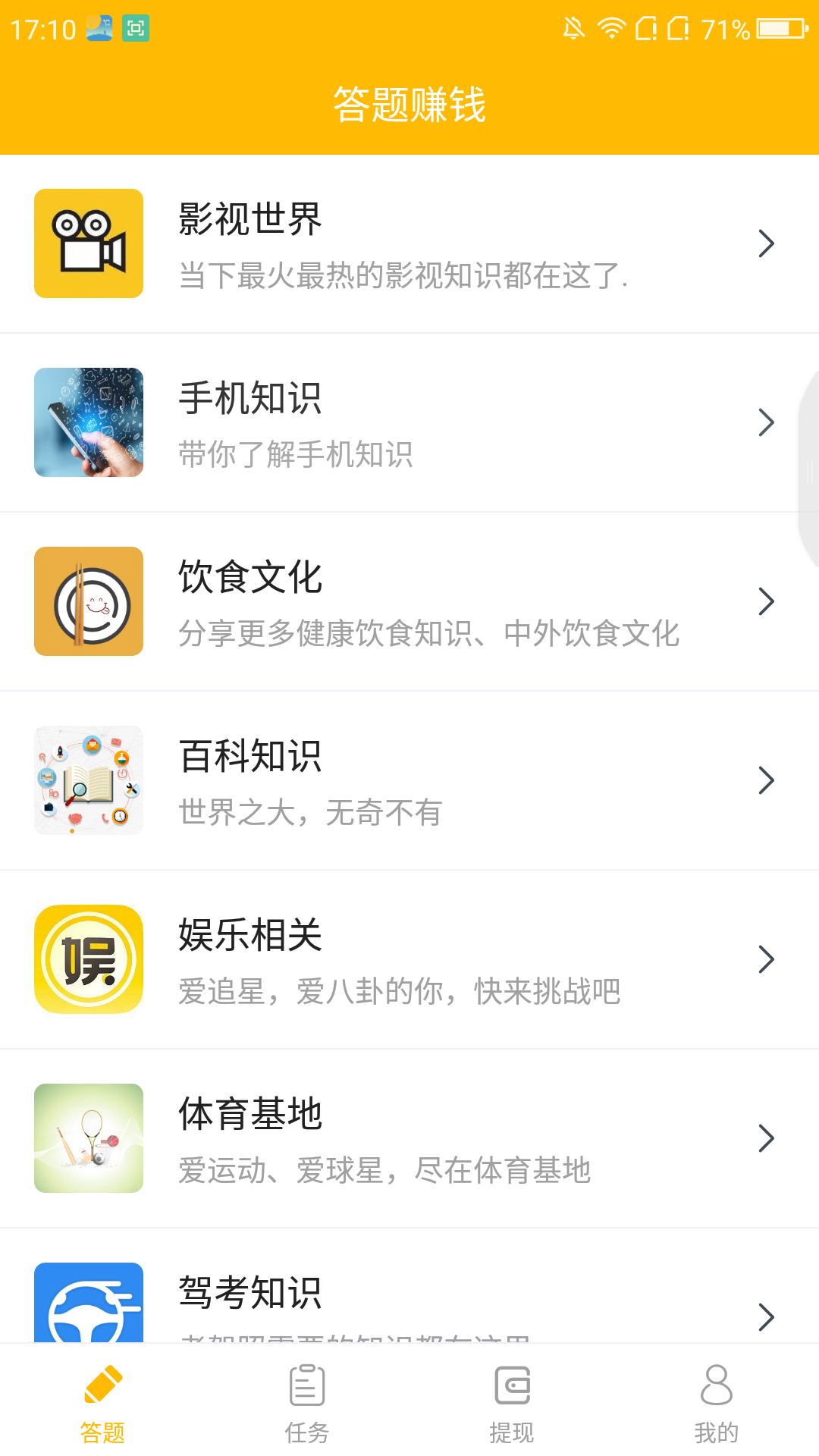Tap the 饮食文化 food culture icon
Image resolution: width=819 pixels, height=1456 pixels.
(x=88, y=601)
